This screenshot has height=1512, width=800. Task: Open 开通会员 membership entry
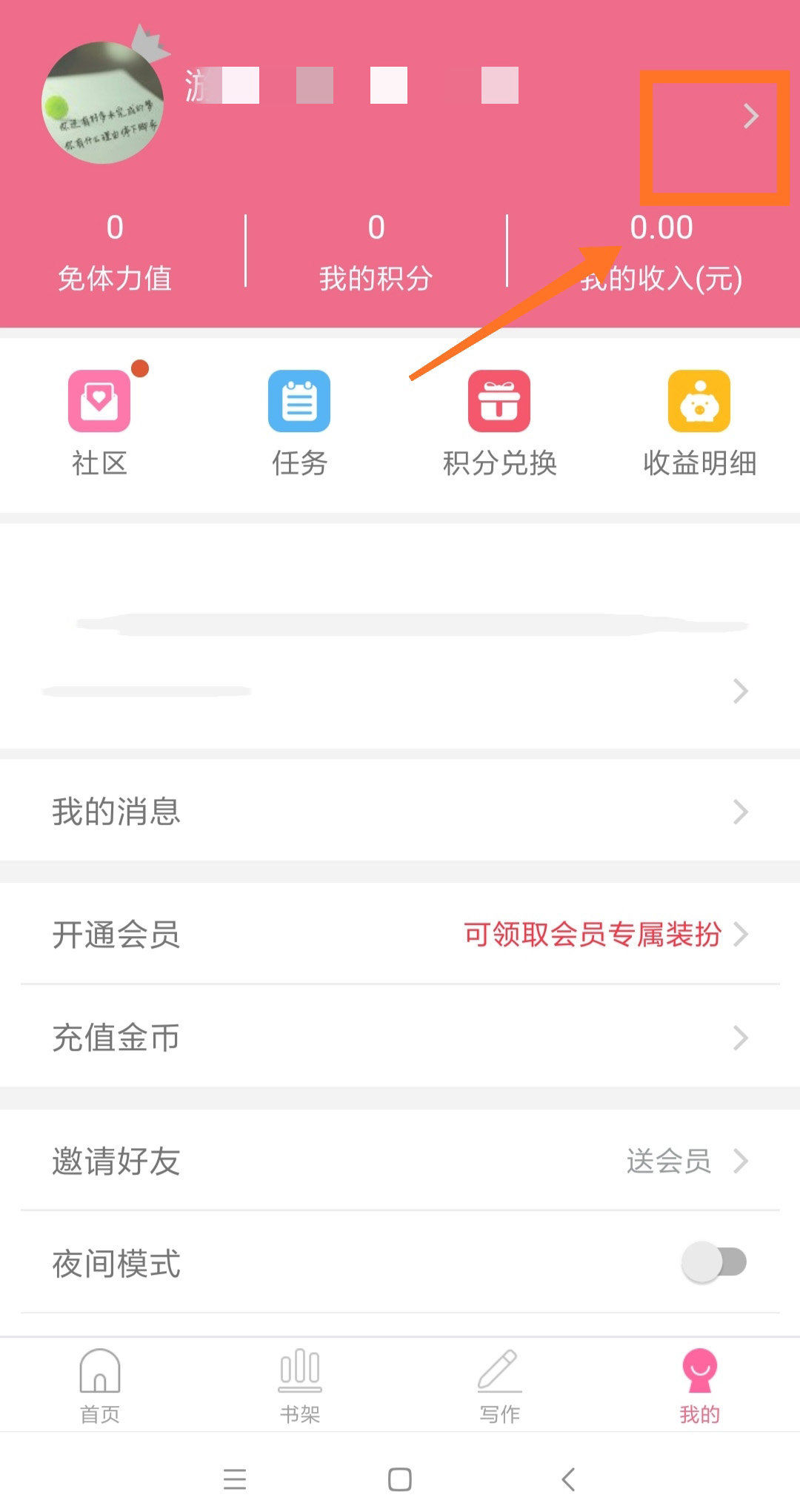[116, 935]
